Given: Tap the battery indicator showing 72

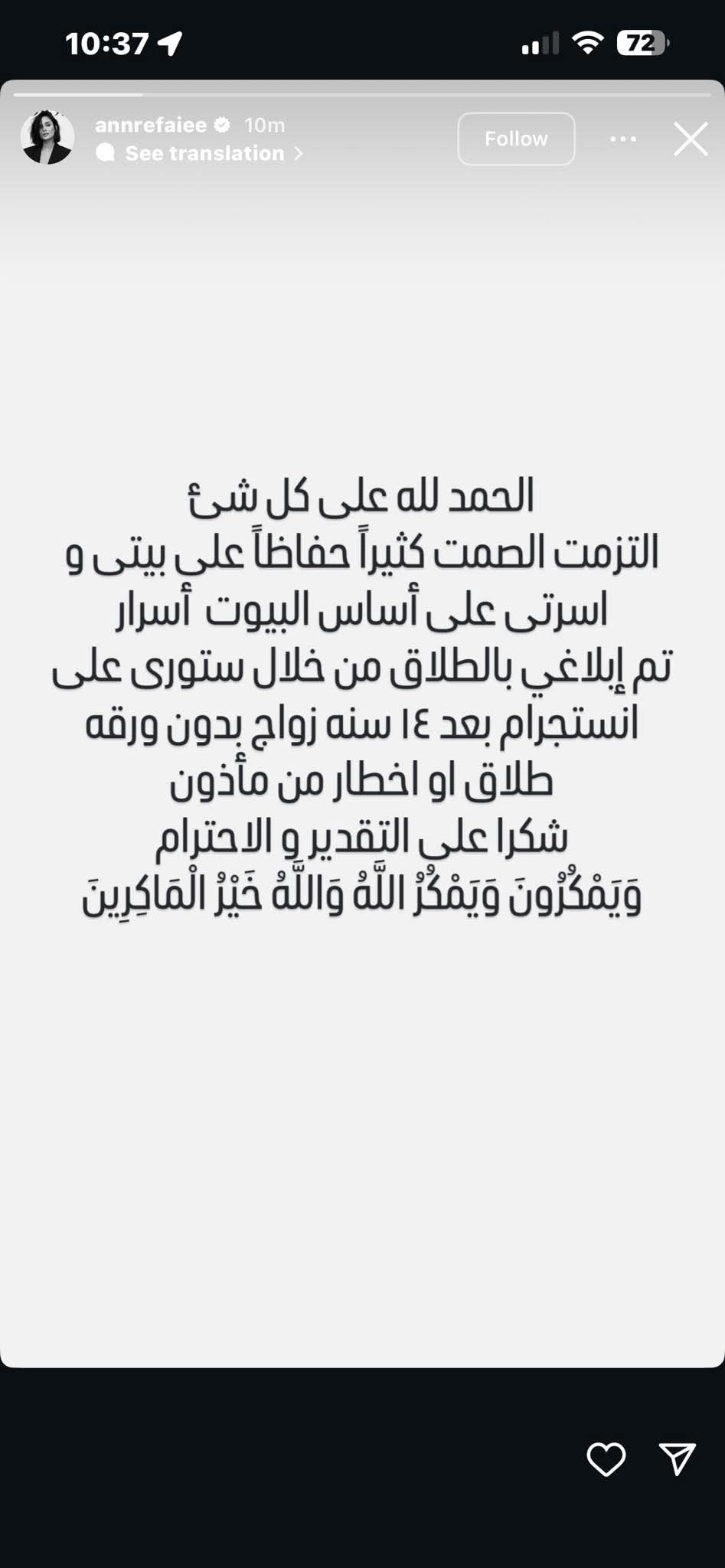Looking at the screenshot, I should pyautogui.click(x=642, y=44).
